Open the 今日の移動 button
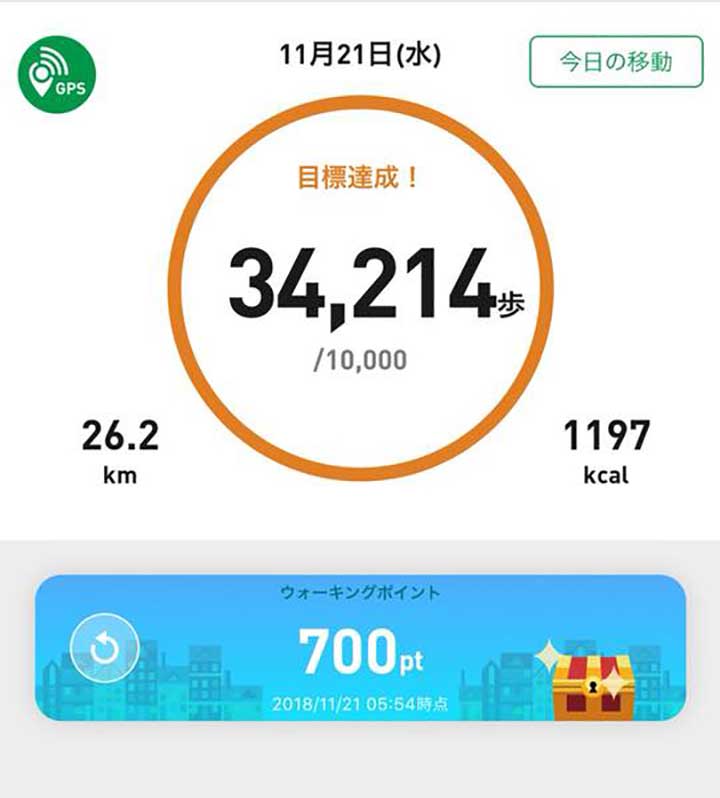720x798 pixels. click(616, 61)
